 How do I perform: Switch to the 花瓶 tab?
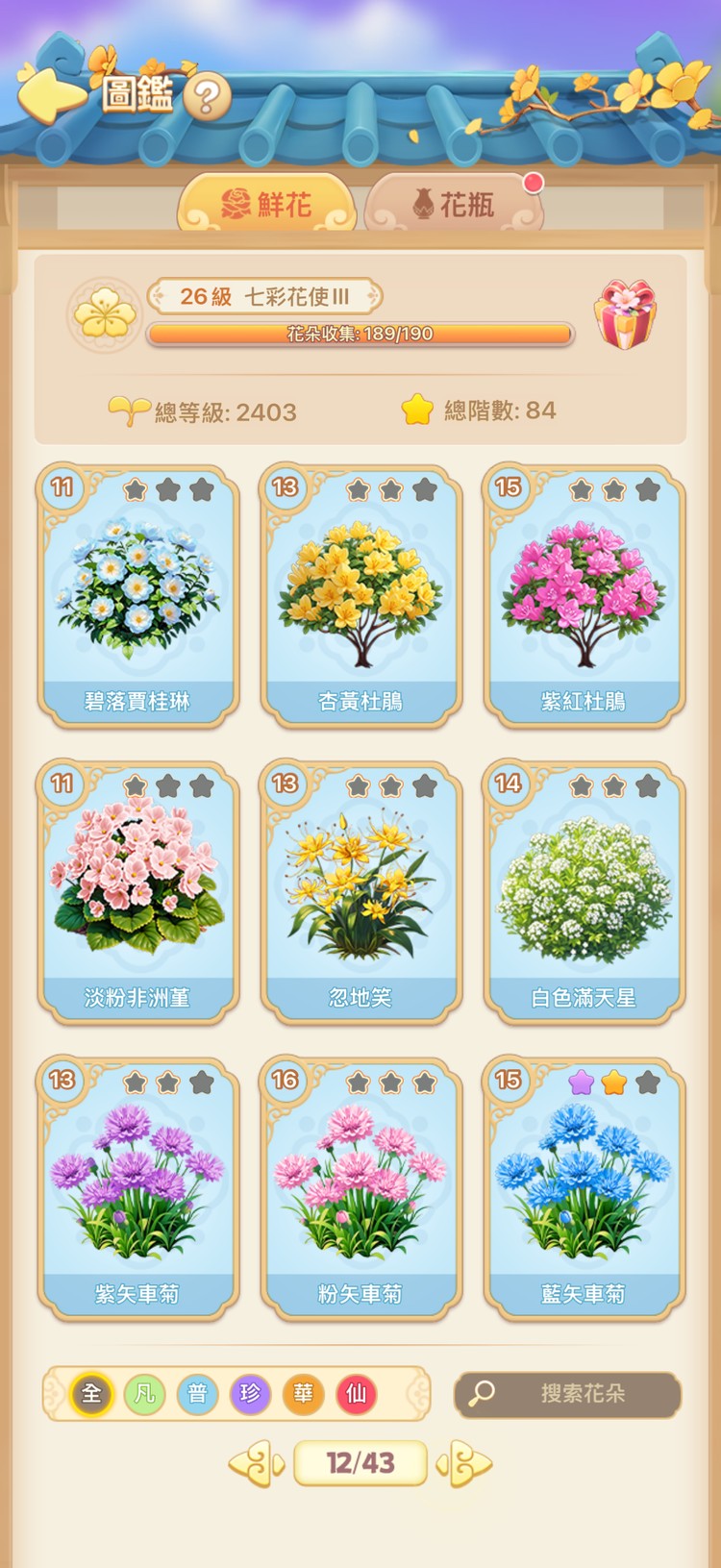pos(454,204)
